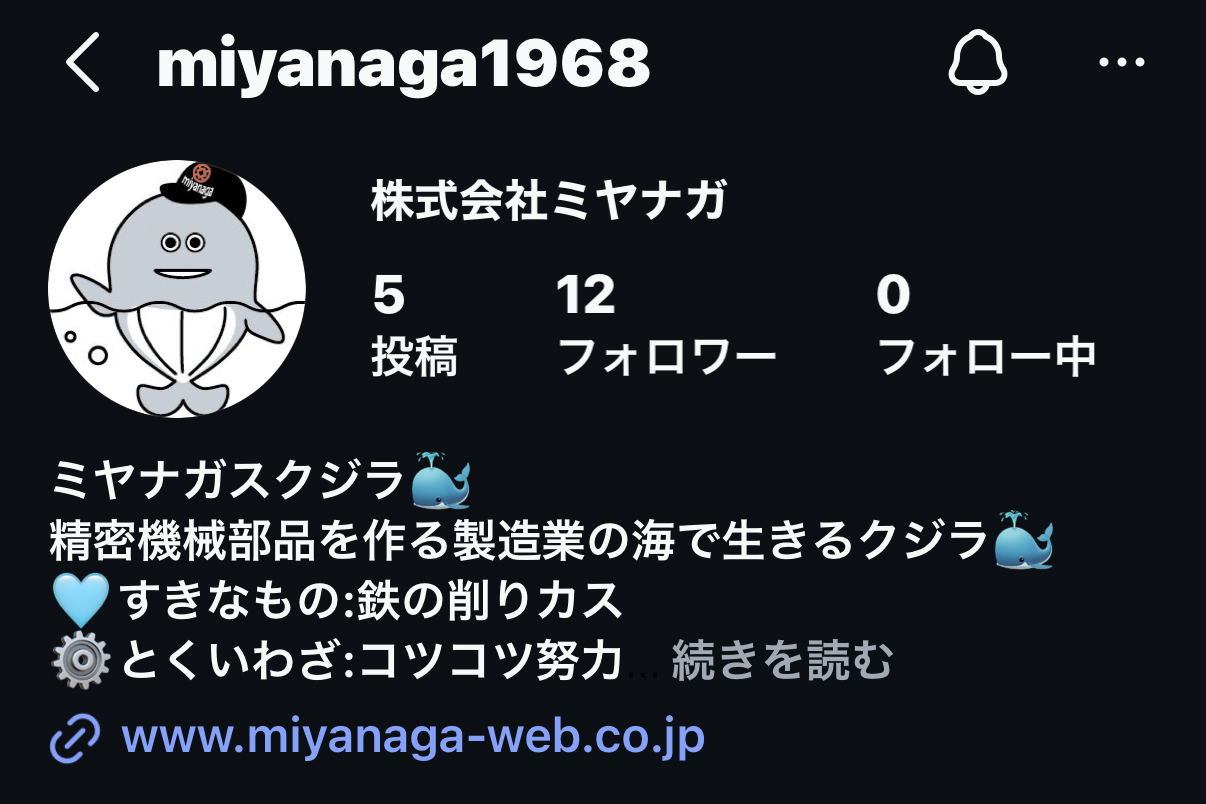Viewport: 1206px width, 804px height.
Task: Open the www.miyanaga-web.co.jp link
Action: pos(412,738)
